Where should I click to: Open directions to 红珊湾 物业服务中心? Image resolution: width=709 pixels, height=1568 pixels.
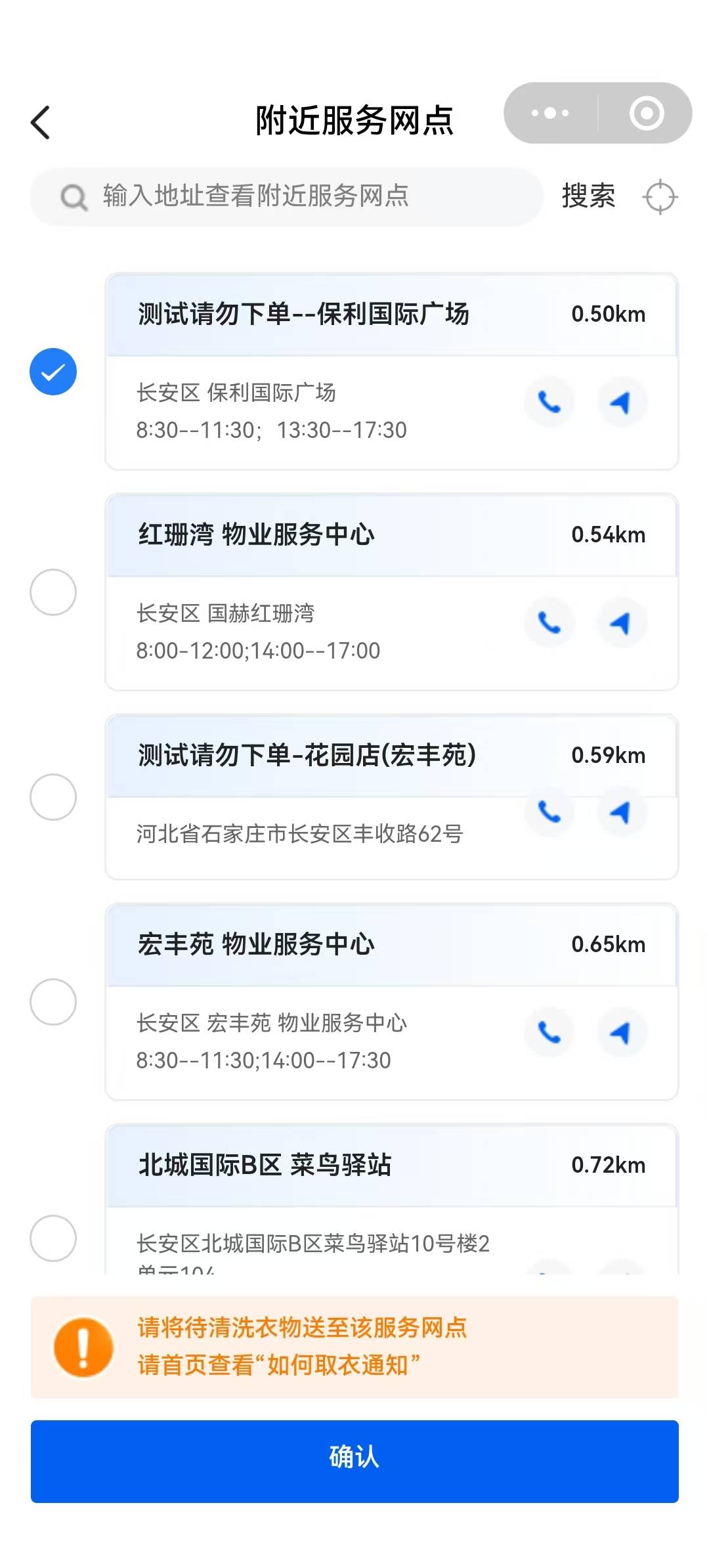click(622, 622)
